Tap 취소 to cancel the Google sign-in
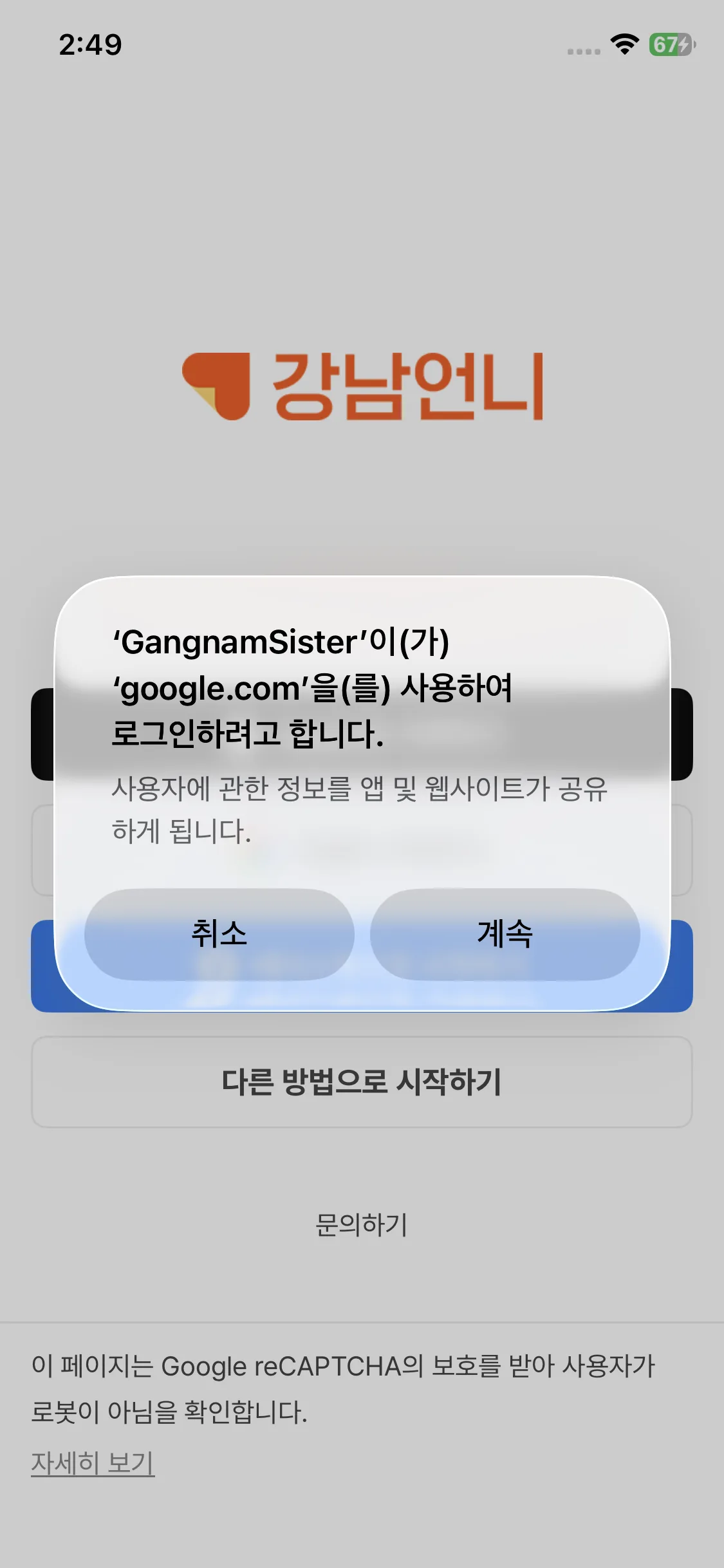This screenshot has height=1568, width=724. pos(219,934)
